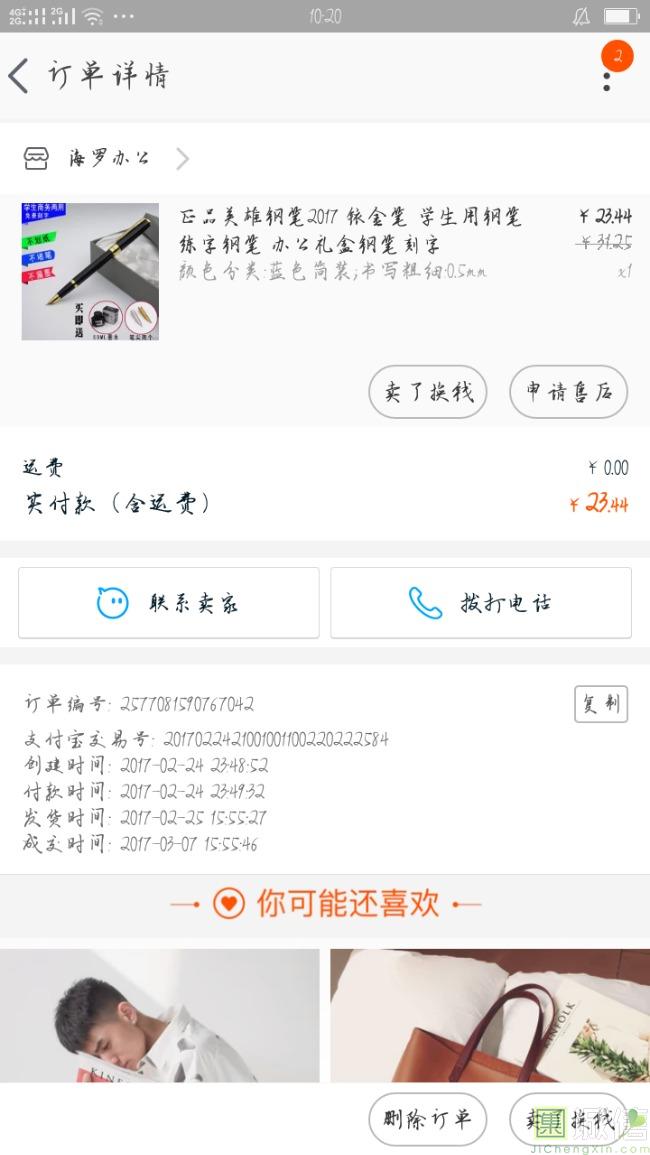Copy the order number with 复制

600,704
